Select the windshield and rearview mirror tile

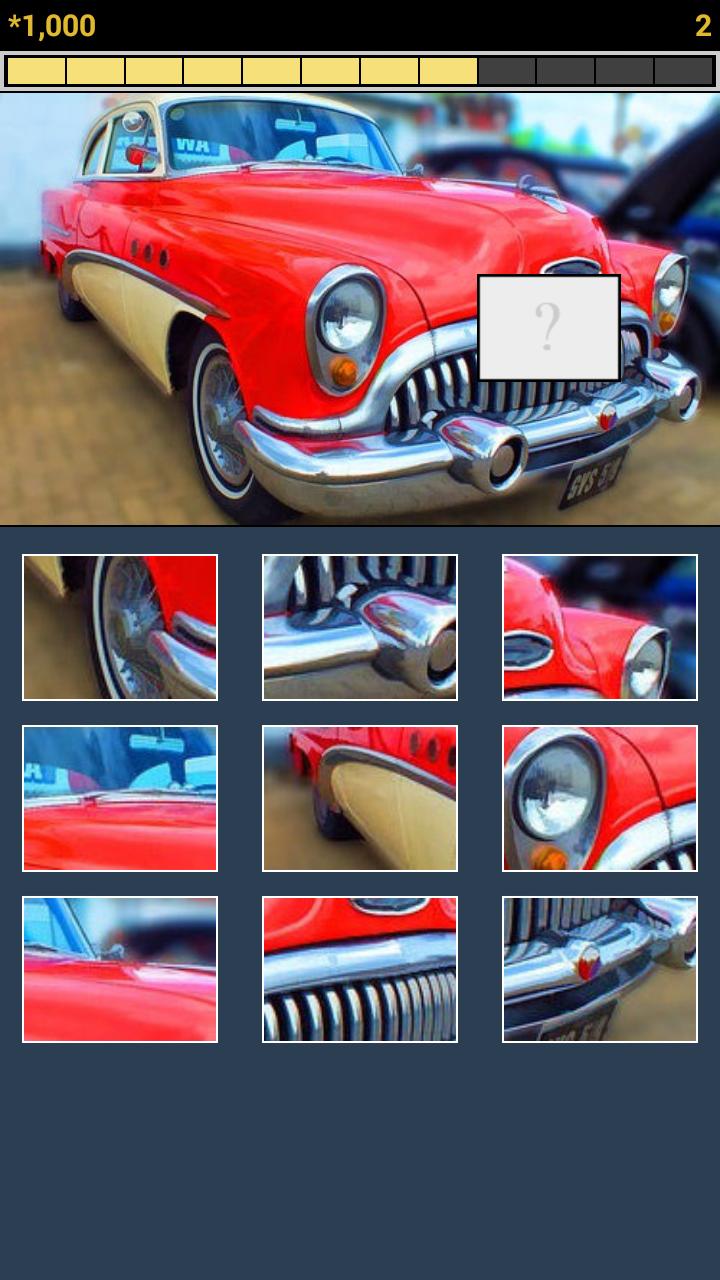pyautogui.click(x=120, y=798)
